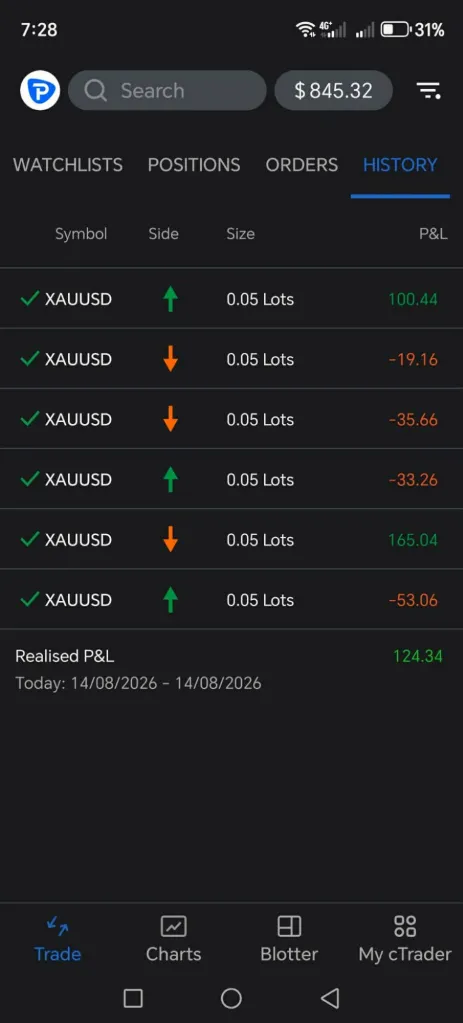
Task: Open the $845.32 account balance chip
Action: 333,90
